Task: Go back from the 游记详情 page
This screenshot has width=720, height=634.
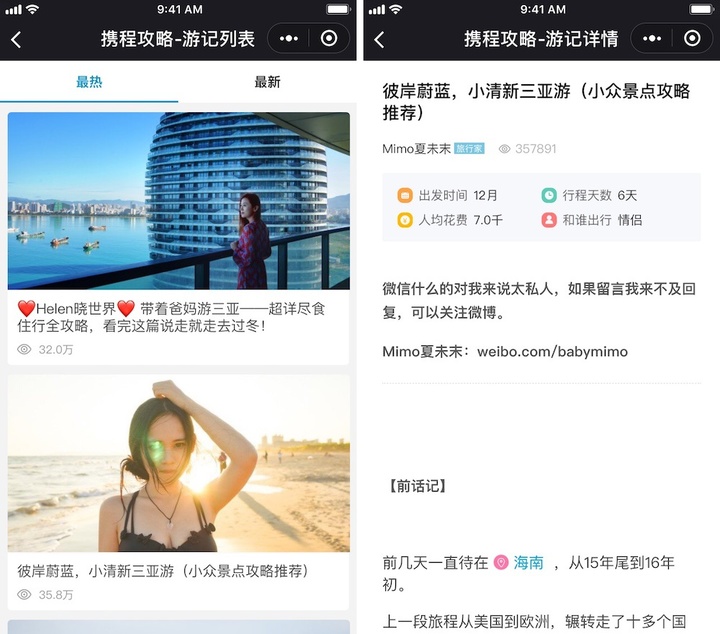Action: (x=379, y=40)
